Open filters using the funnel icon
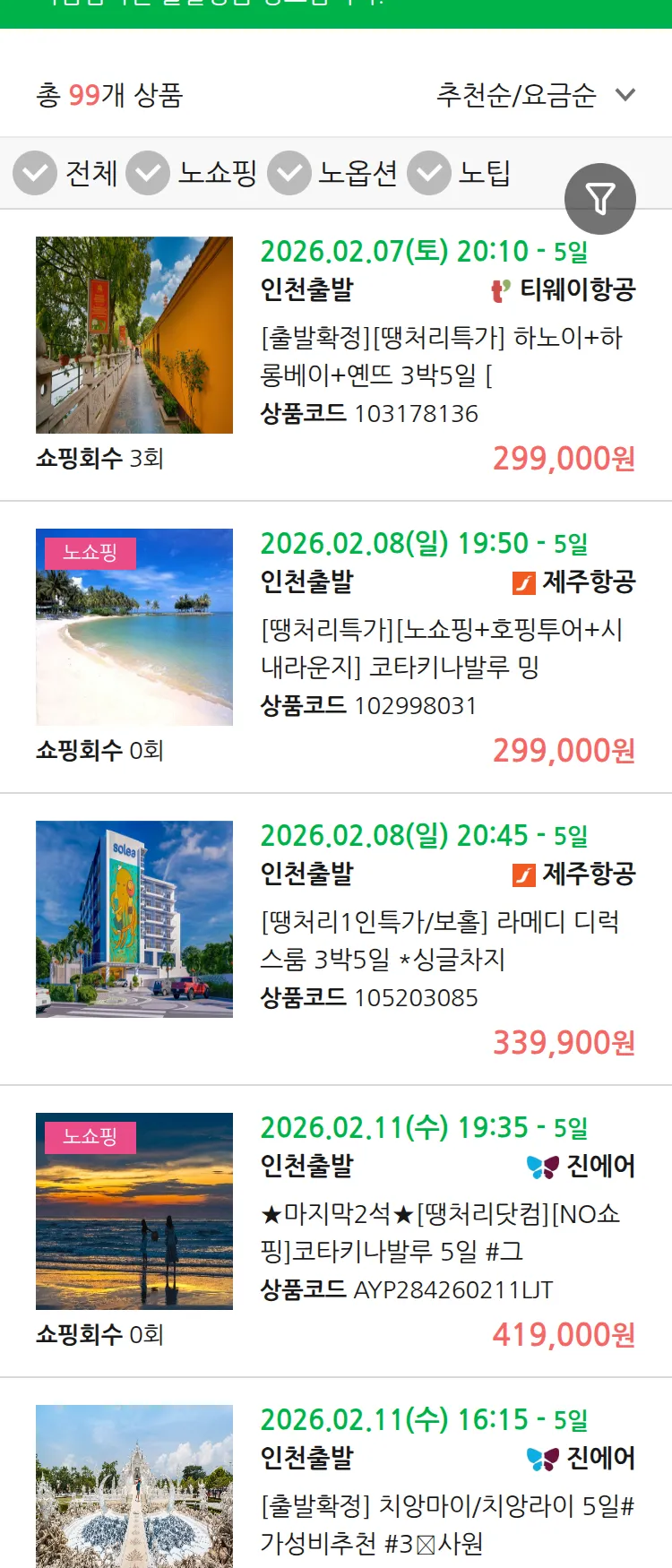 (600, 199)
